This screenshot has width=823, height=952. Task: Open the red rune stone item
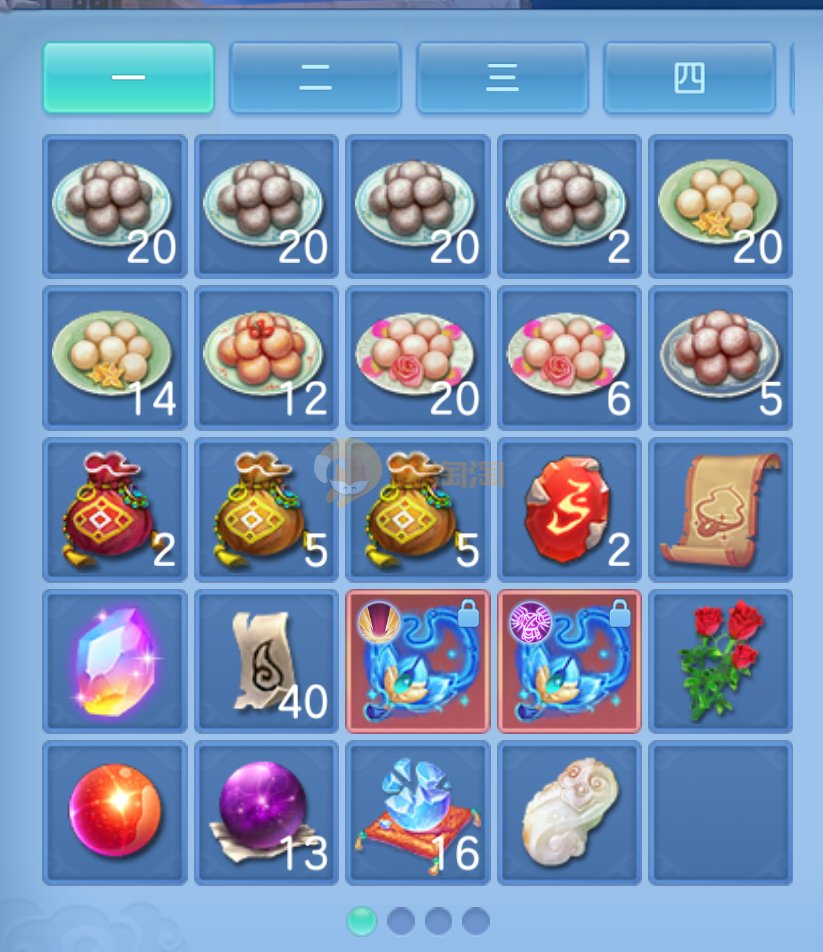[x=568, y=509]
